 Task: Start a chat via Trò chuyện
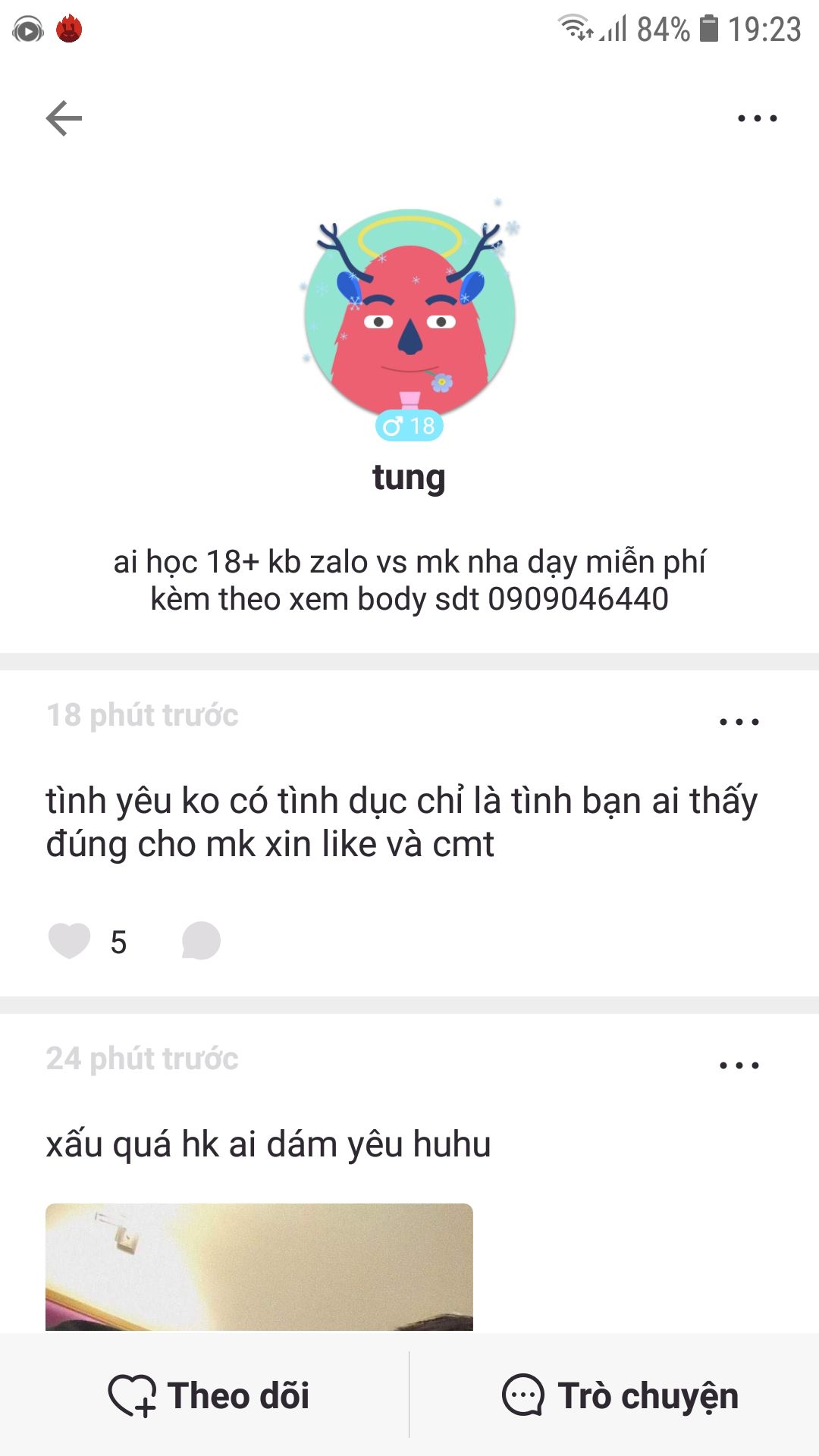coord(620,1395)
